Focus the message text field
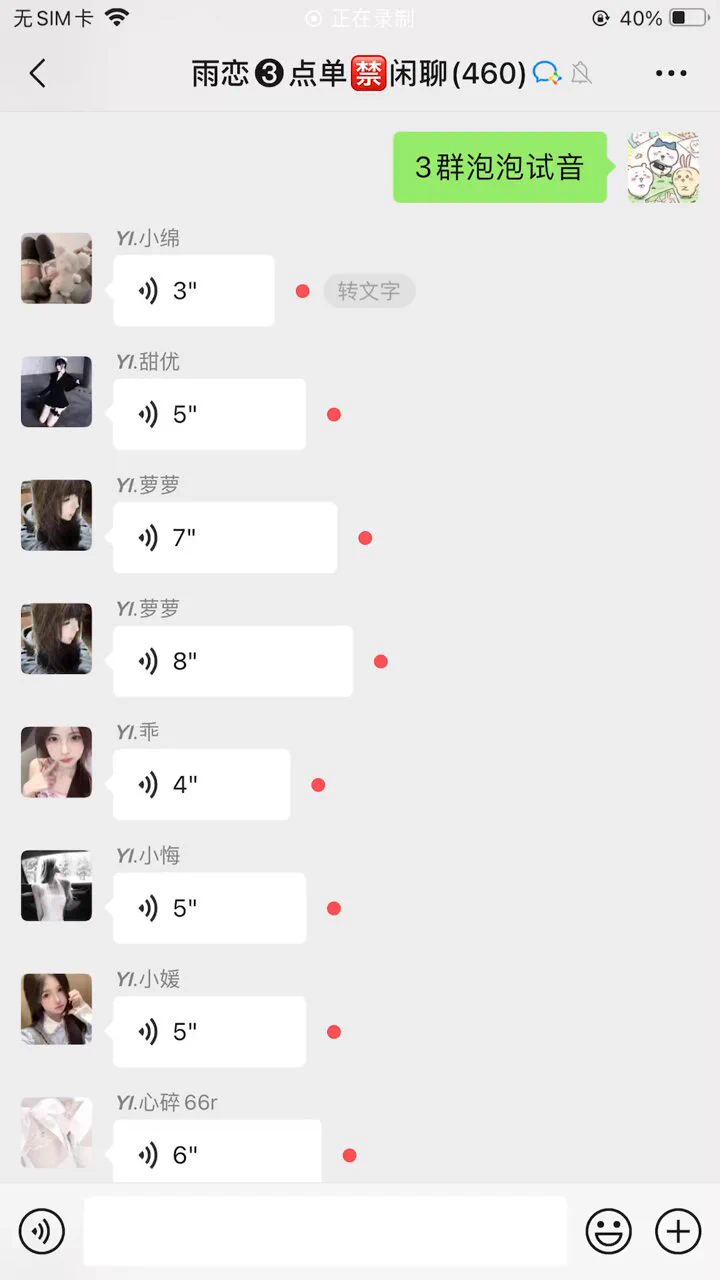Viewport: 720px width, 1280px height. point(324,1230)
